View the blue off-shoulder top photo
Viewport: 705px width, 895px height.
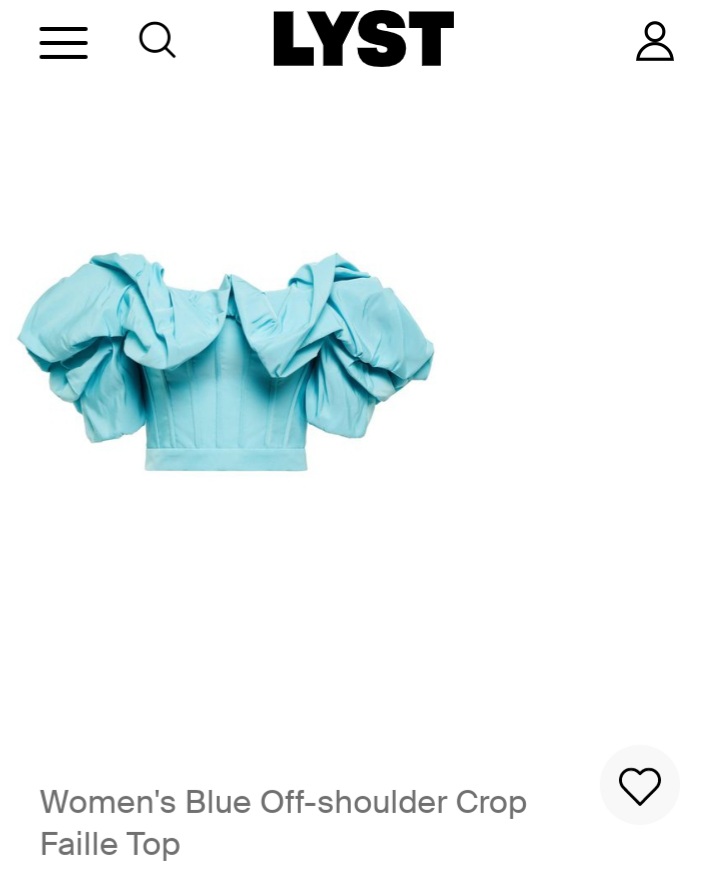pos(226,362)
